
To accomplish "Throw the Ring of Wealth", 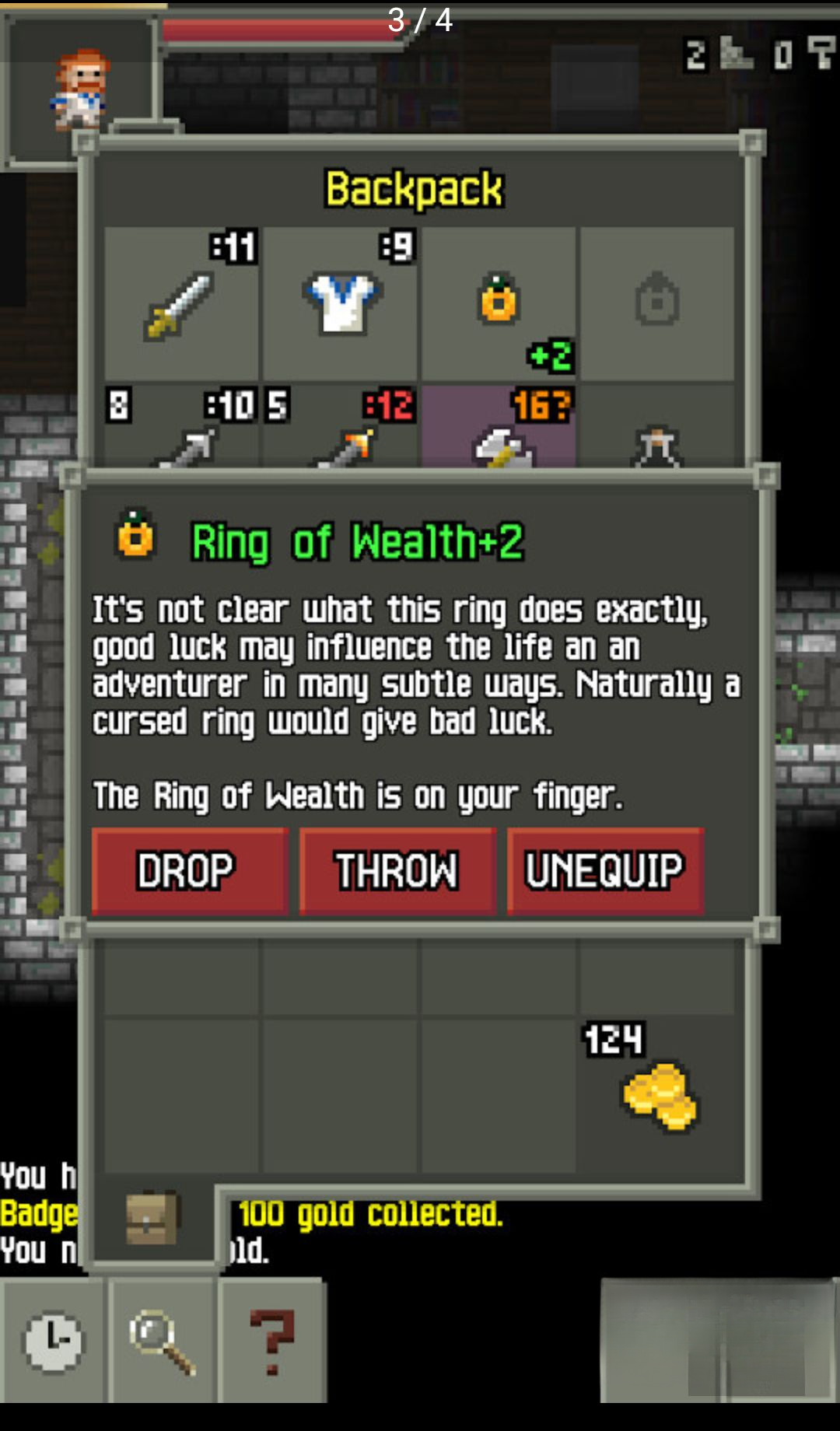I will click(x=397, y=870).
